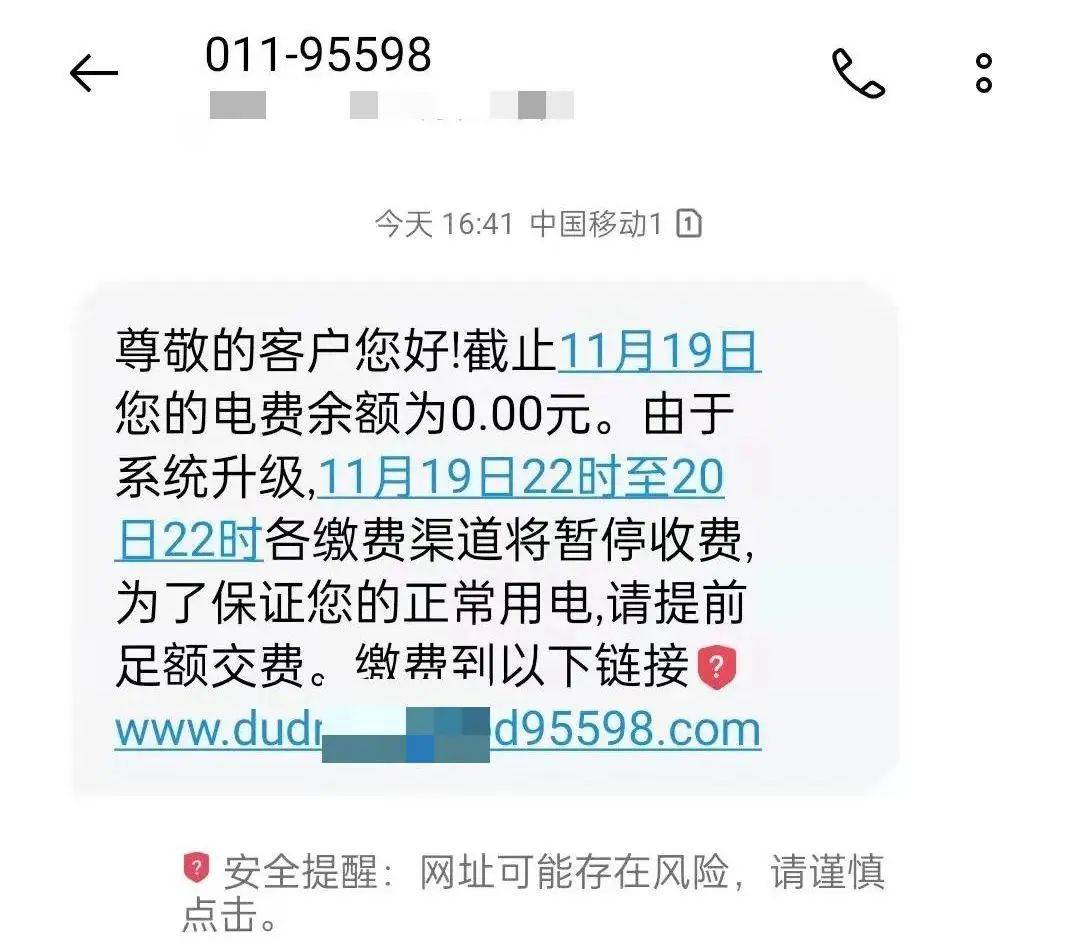Open the 11月19日22时至20日22时 time link
Viewport: 1080px width, 947px height.
pos(520,480)
